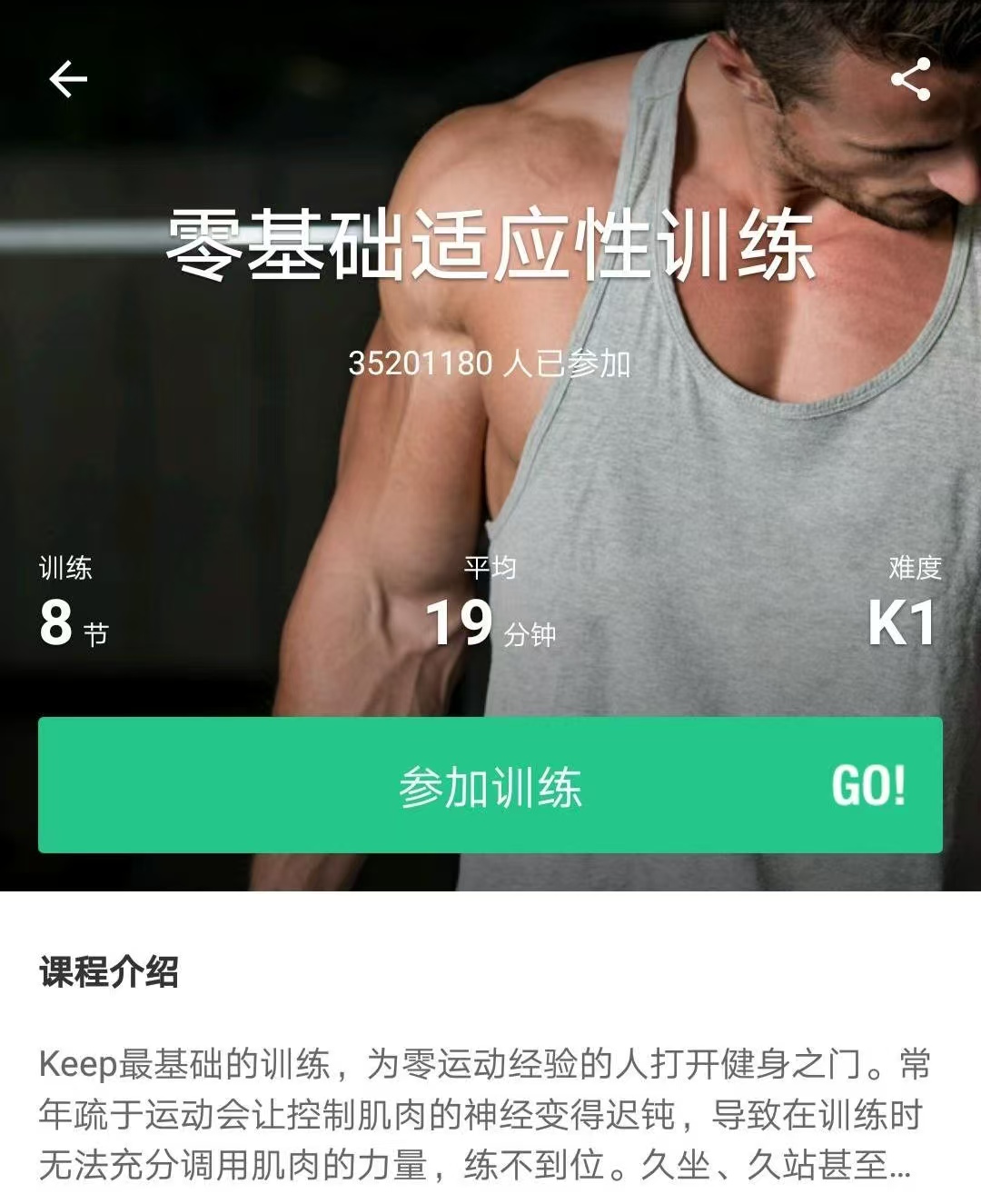Tap the course title 零基础适应性训练
This screenshot has width=981, height=1204.
click(490, 245)
